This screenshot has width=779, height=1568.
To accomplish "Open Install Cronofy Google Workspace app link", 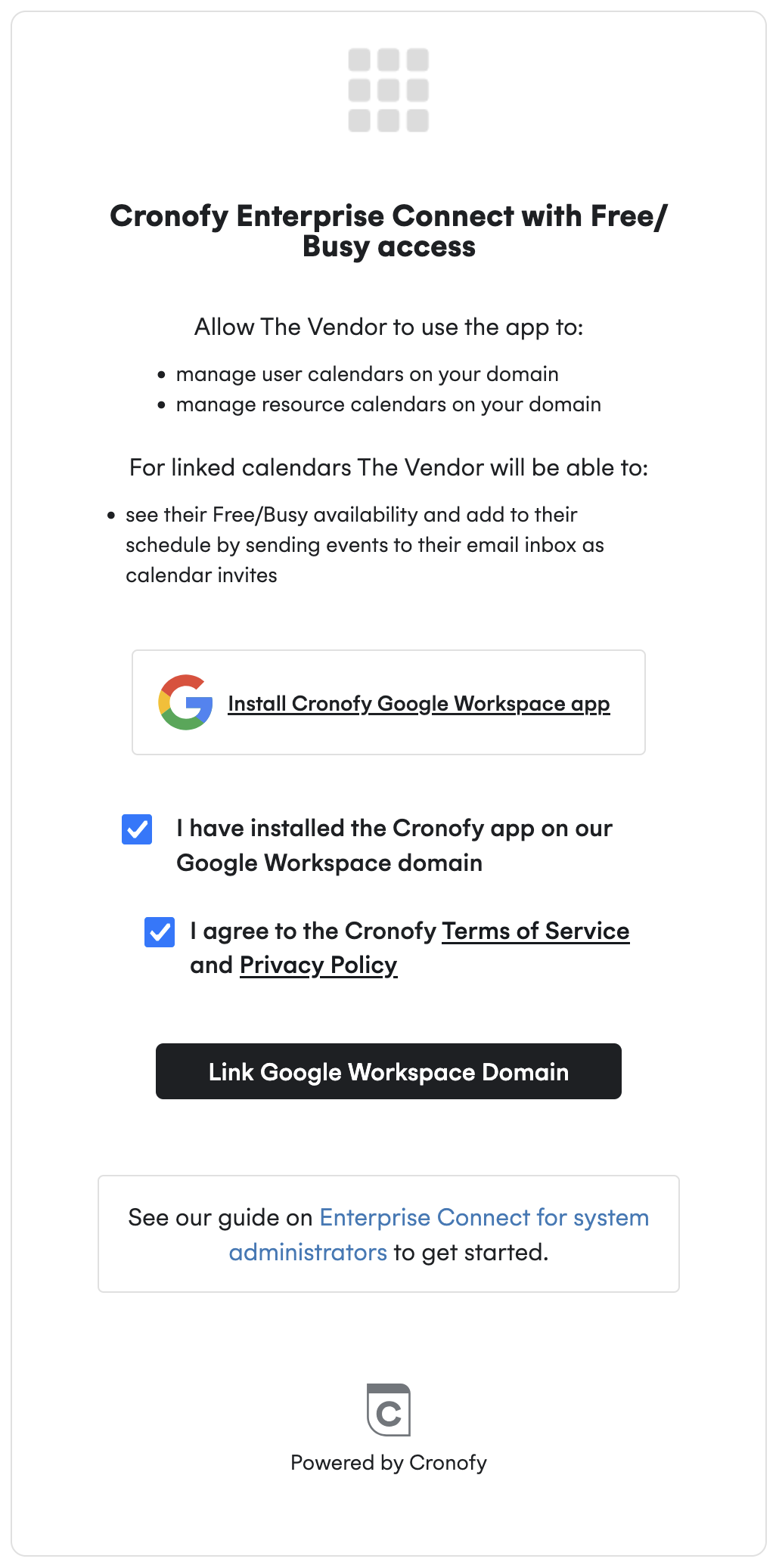I will tap(418, 704).
